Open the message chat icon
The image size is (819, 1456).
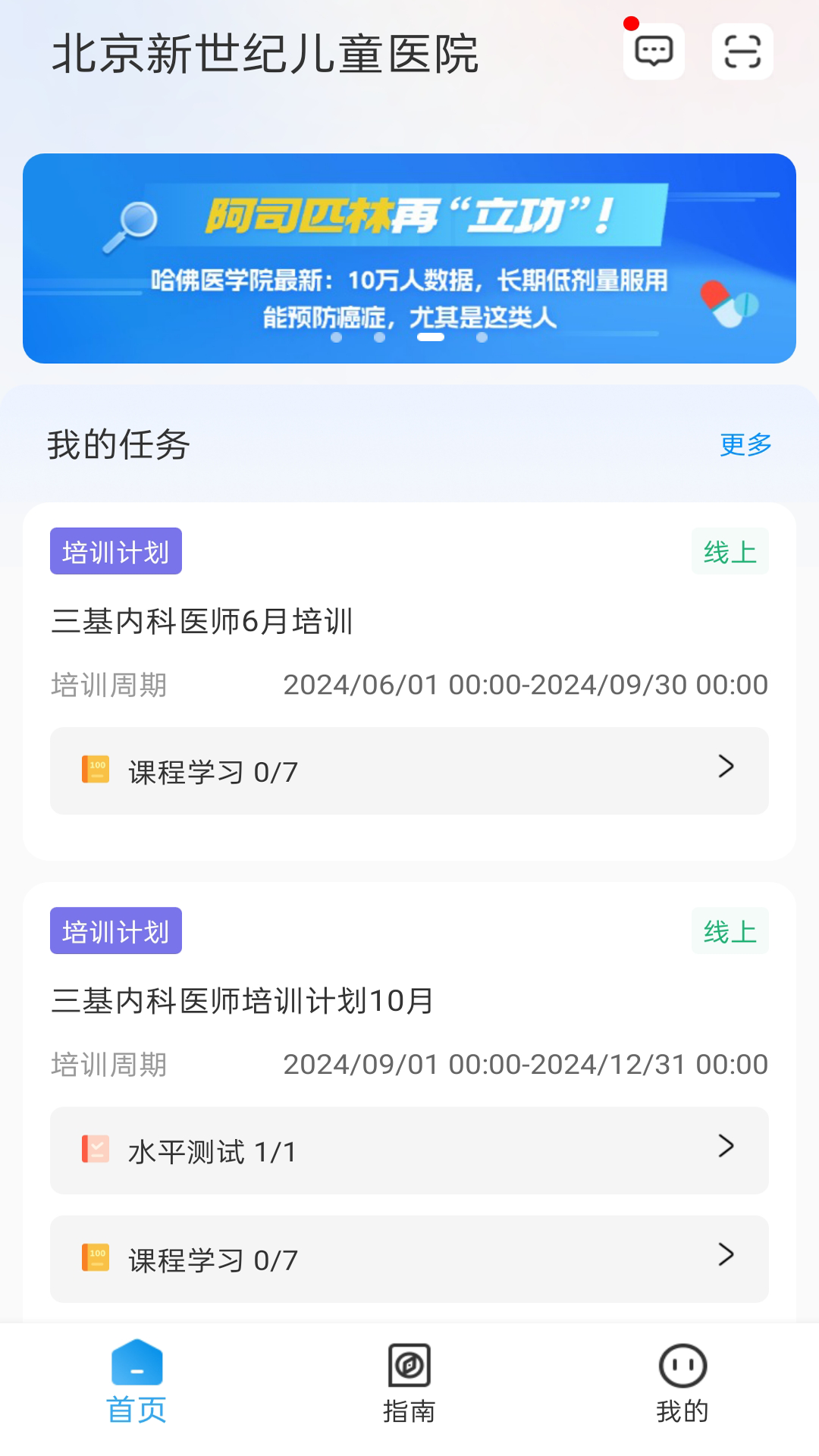tap(653, 52)
